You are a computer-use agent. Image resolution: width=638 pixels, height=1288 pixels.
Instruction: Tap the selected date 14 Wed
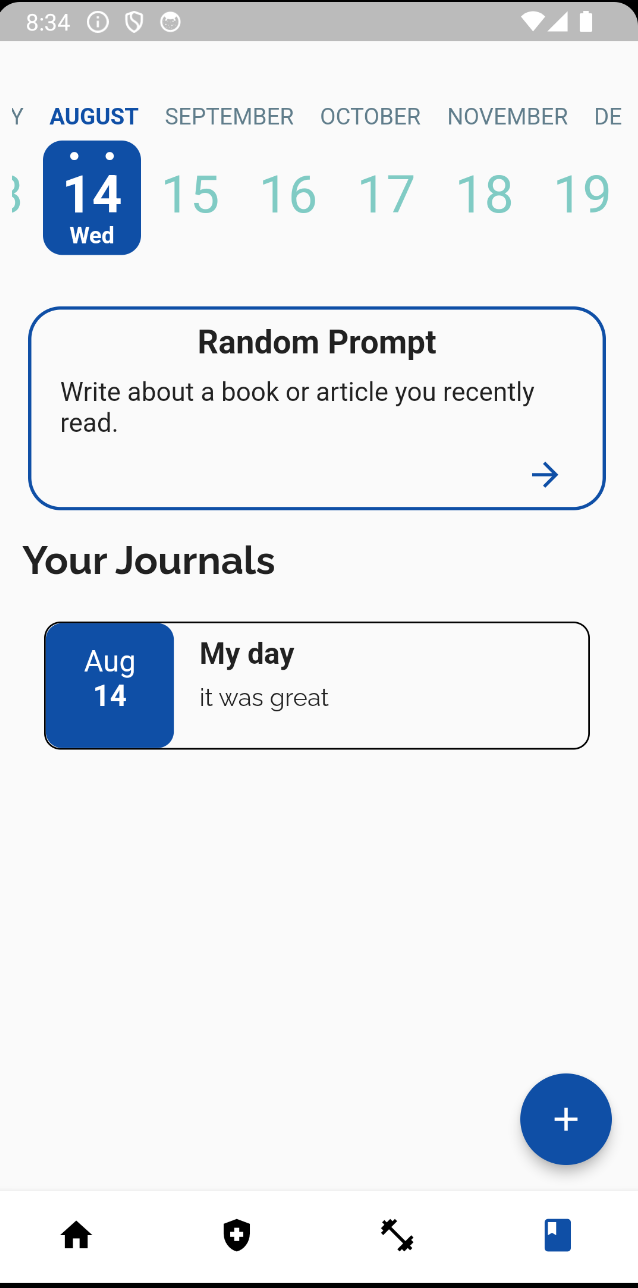pos(92,198)
